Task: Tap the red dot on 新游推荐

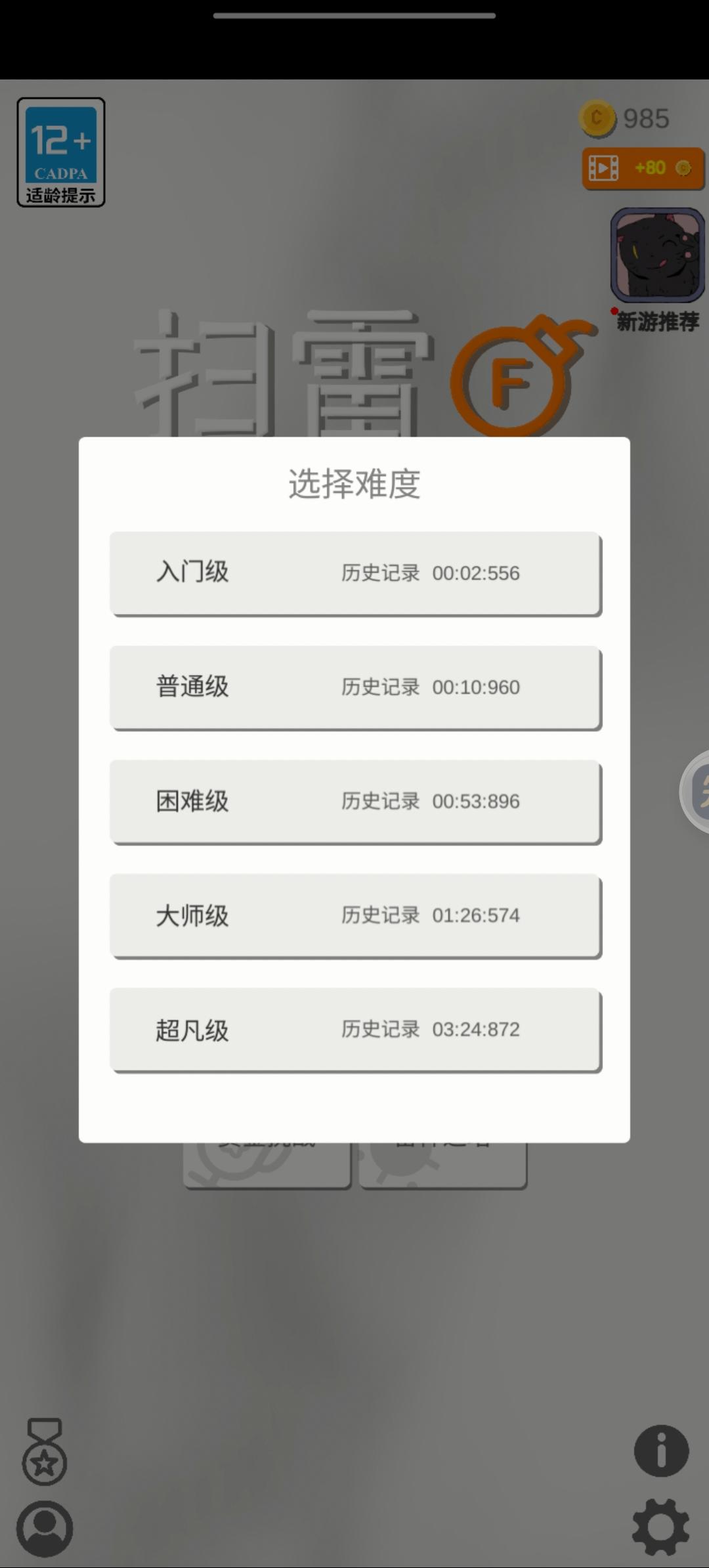Action: tap(614, 309)
